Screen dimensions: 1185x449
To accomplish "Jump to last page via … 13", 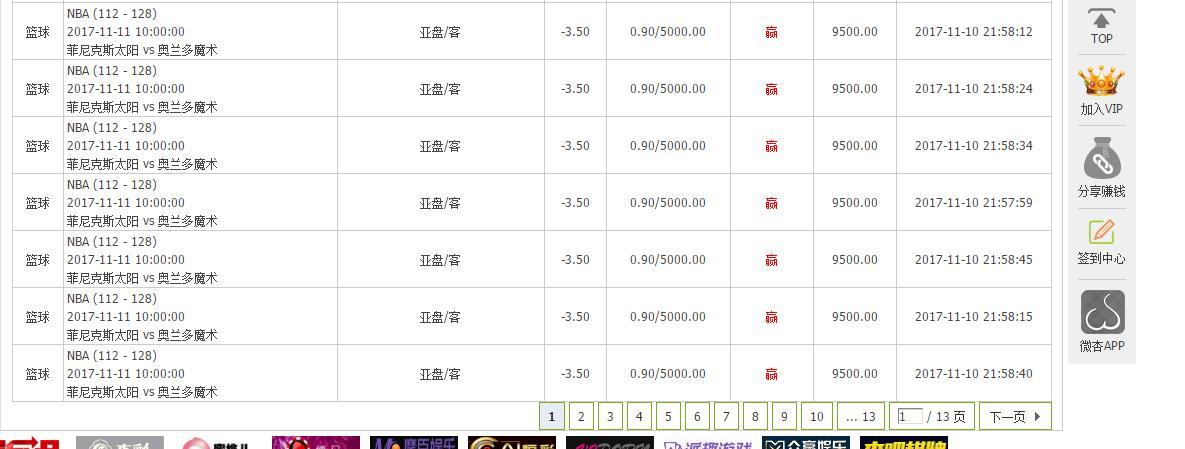I will click(860, 416).
